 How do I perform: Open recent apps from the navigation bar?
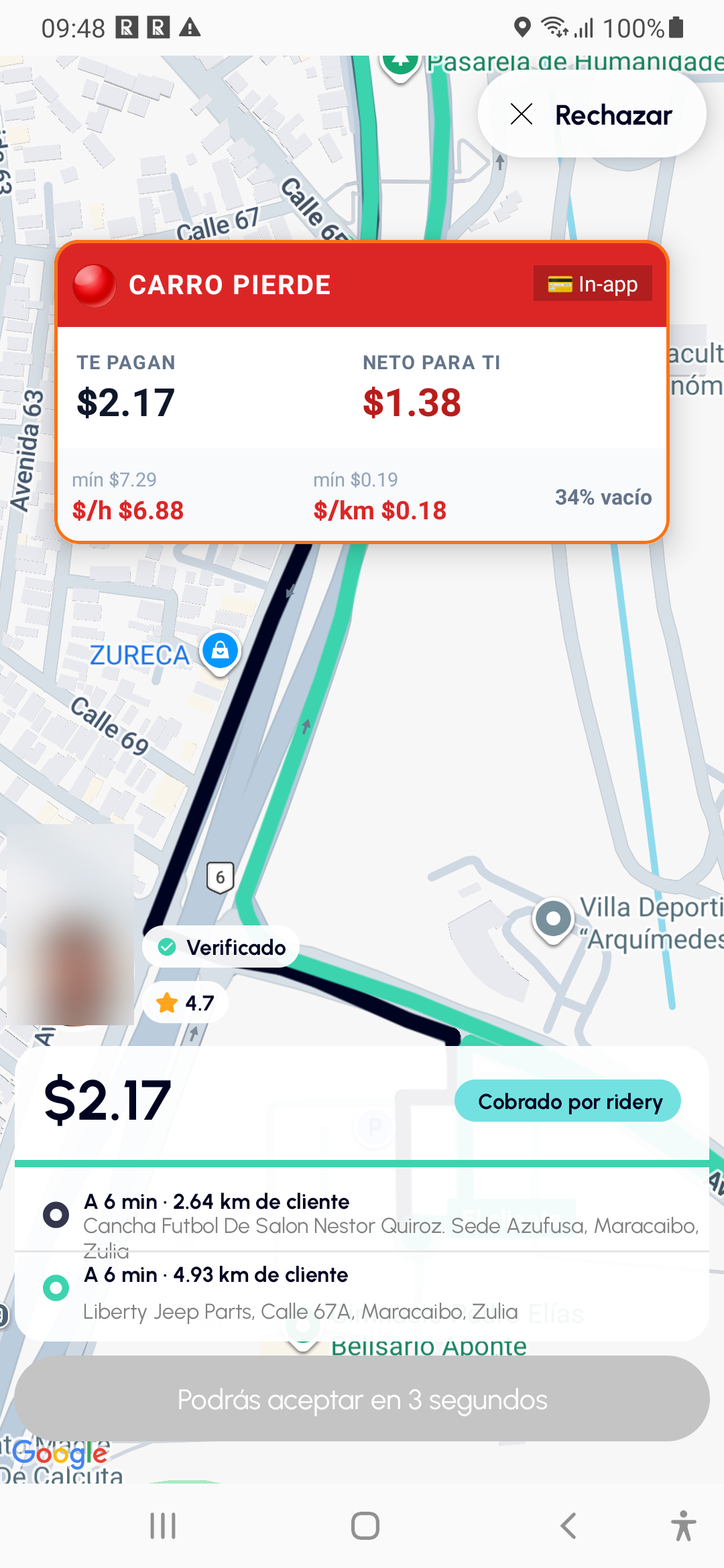163,1526
